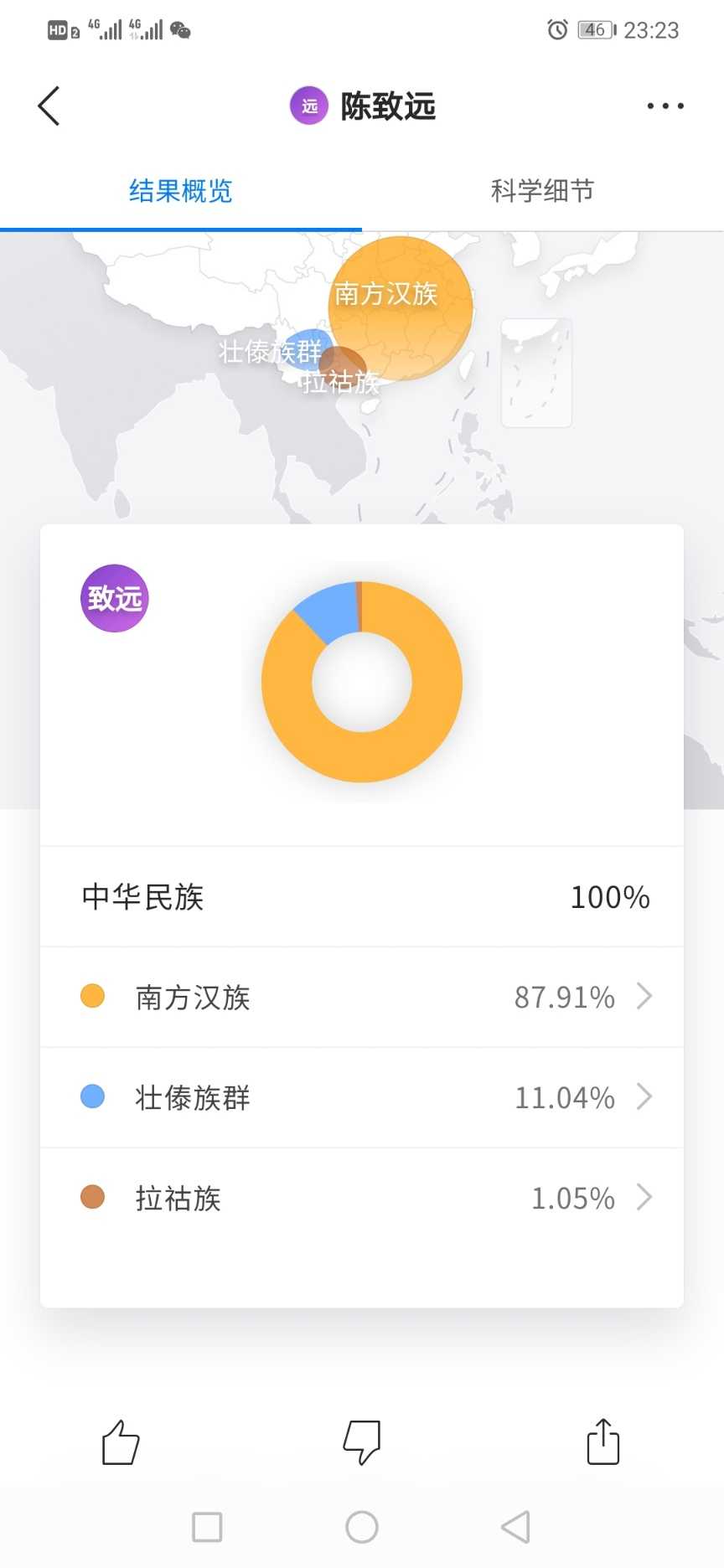Tap the system home button
Viewport: 724px width, 1568px height.
point(362,1527)
